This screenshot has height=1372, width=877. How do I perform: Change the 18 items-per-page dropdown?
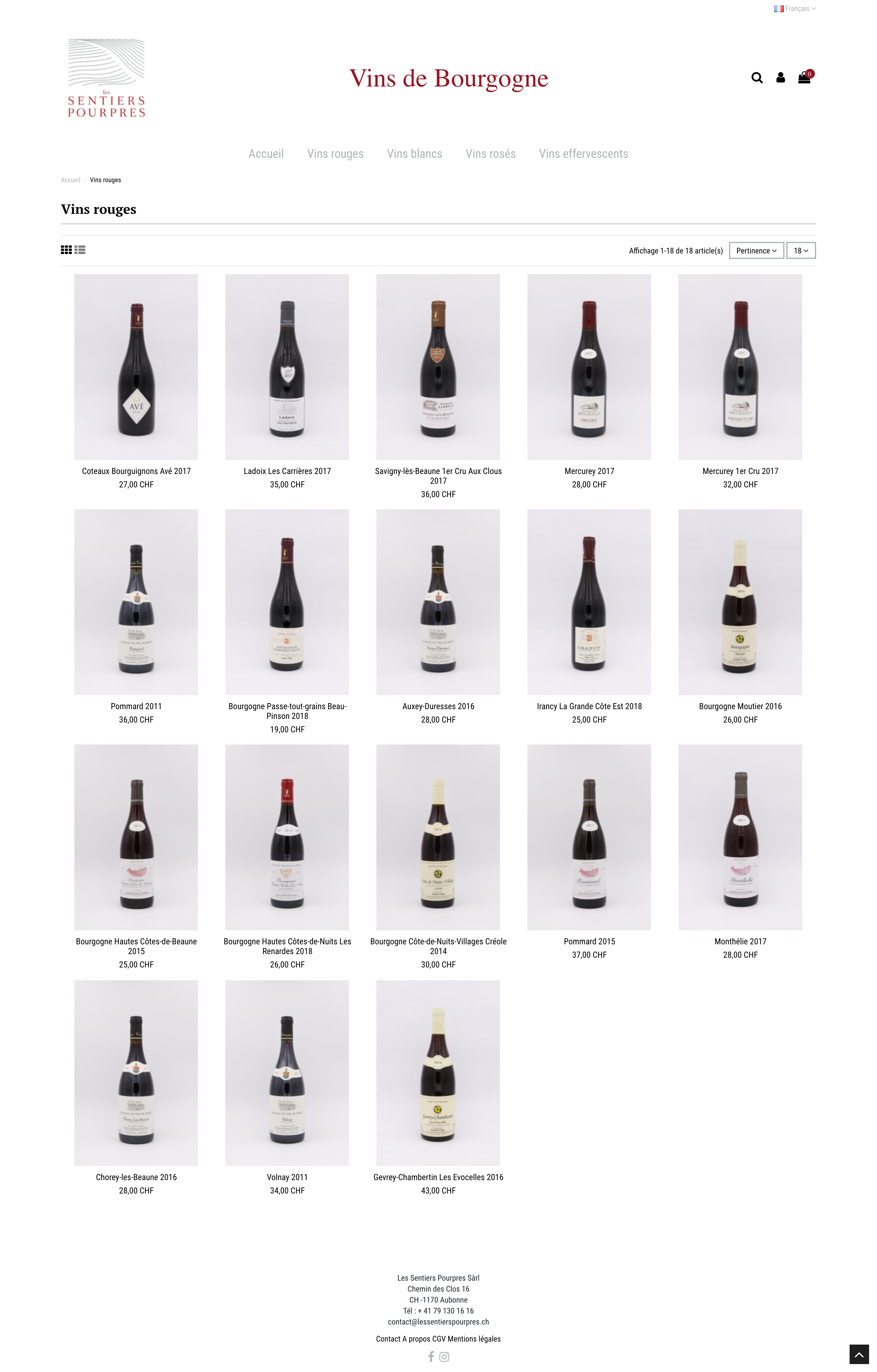pyautogui.click(x=800, y=251)
